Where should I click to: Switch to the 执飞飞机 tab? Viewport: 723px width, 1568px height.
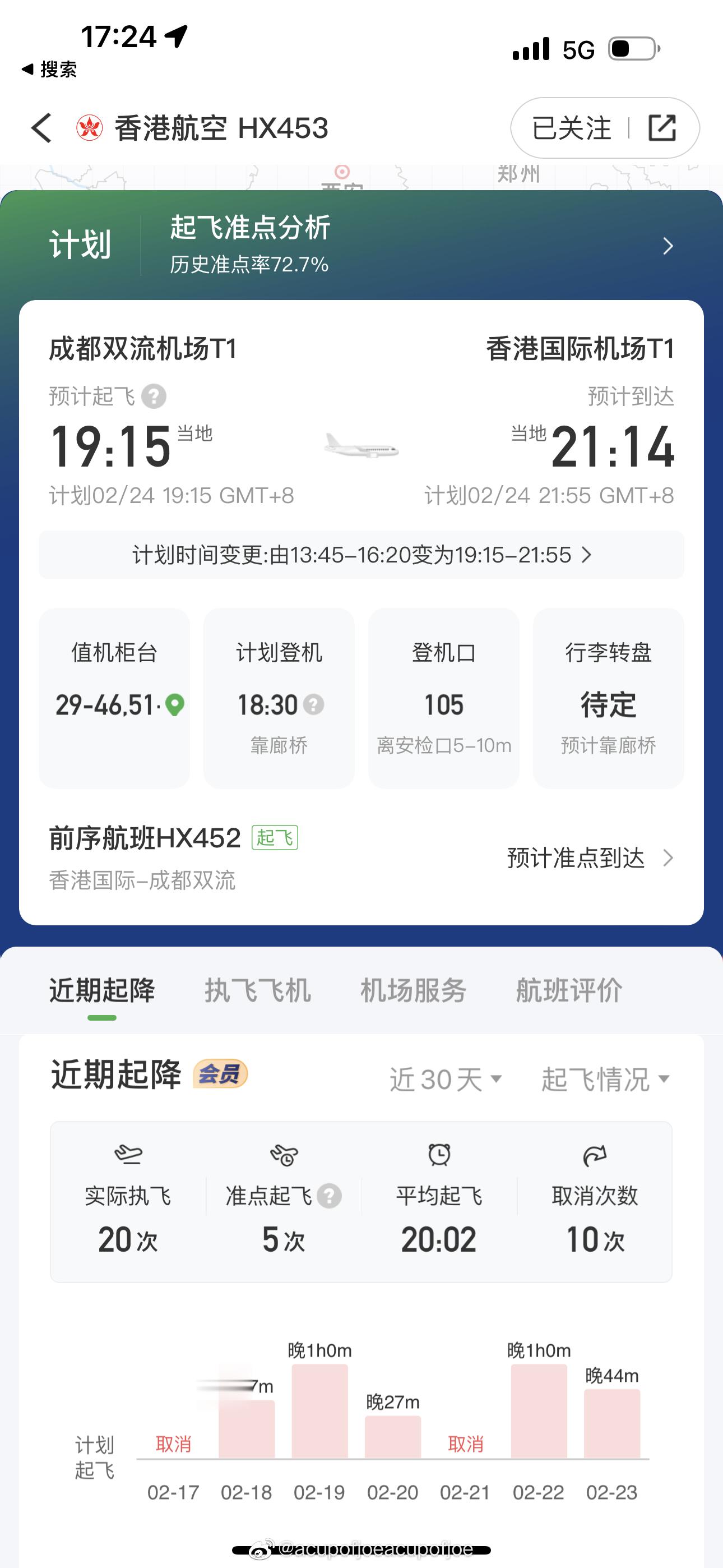(257, 990)
